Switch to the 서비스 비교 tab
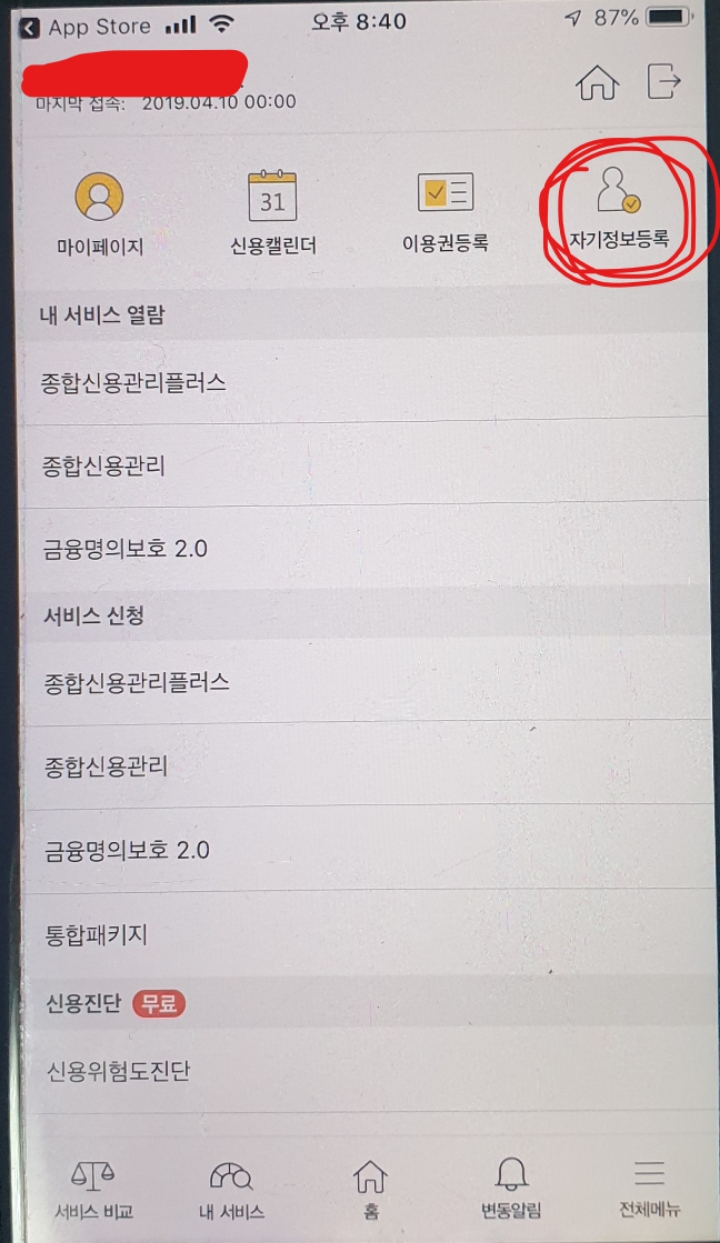 pos(93,1190)
